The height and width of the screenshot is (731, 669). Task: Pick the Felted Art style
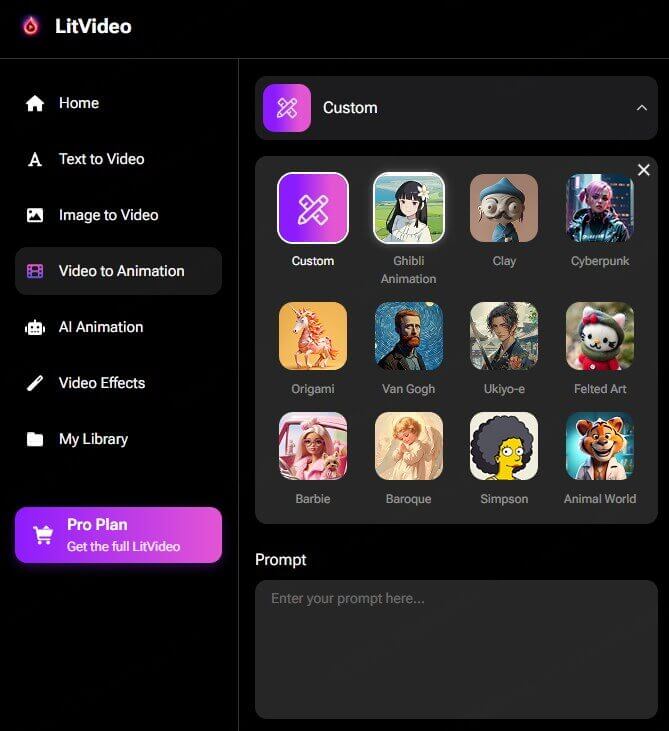click(600, 337)
